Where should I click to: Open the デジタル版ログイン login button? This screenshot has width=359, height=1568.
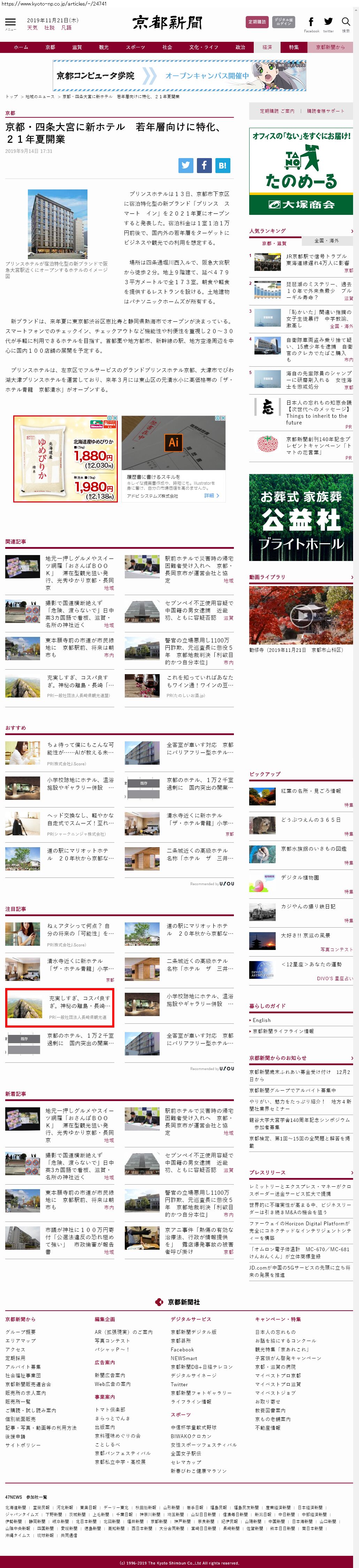click(x=283, y=22)
